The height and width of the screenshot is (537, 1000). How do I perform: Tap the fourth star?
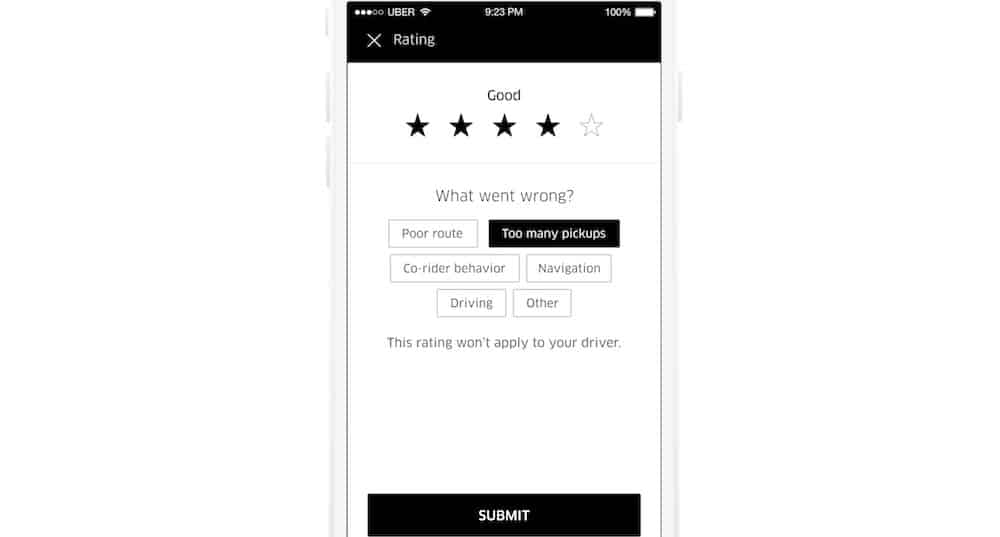(x=548, y=126)
